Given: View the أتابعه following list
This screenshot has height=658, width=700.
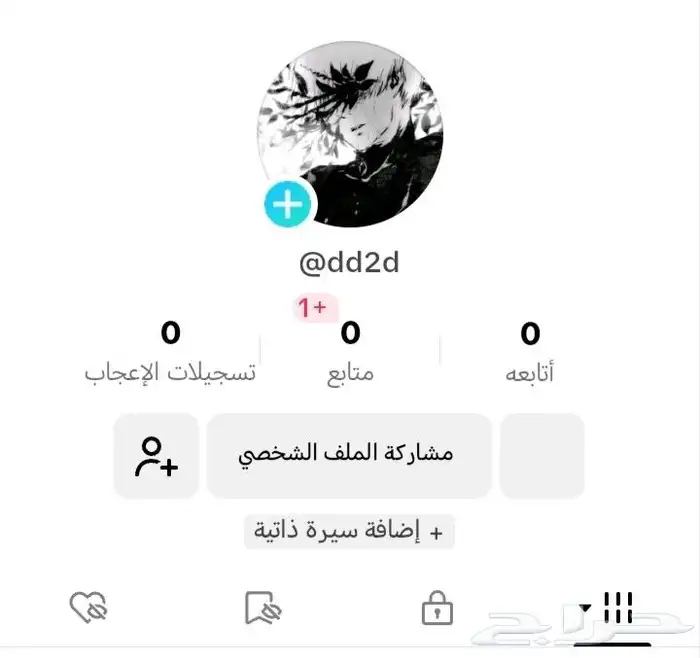Looking at the screenshot, I should pos(530,350).
